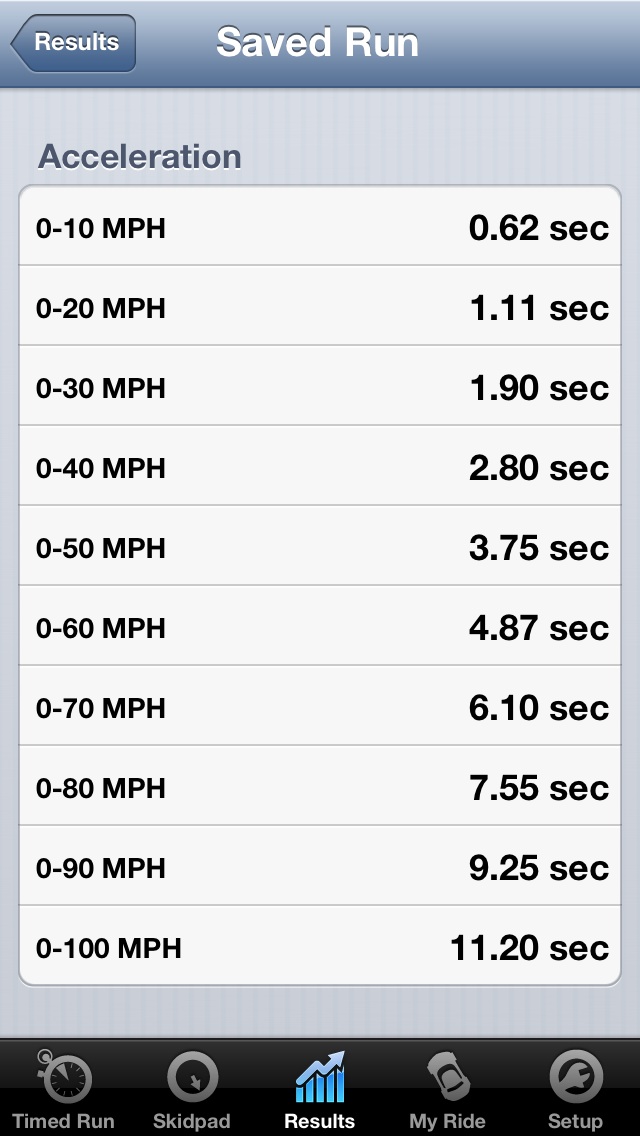Select the Results tab
The height and width of the screenshot is (1136, 640).
(319, 1089)
